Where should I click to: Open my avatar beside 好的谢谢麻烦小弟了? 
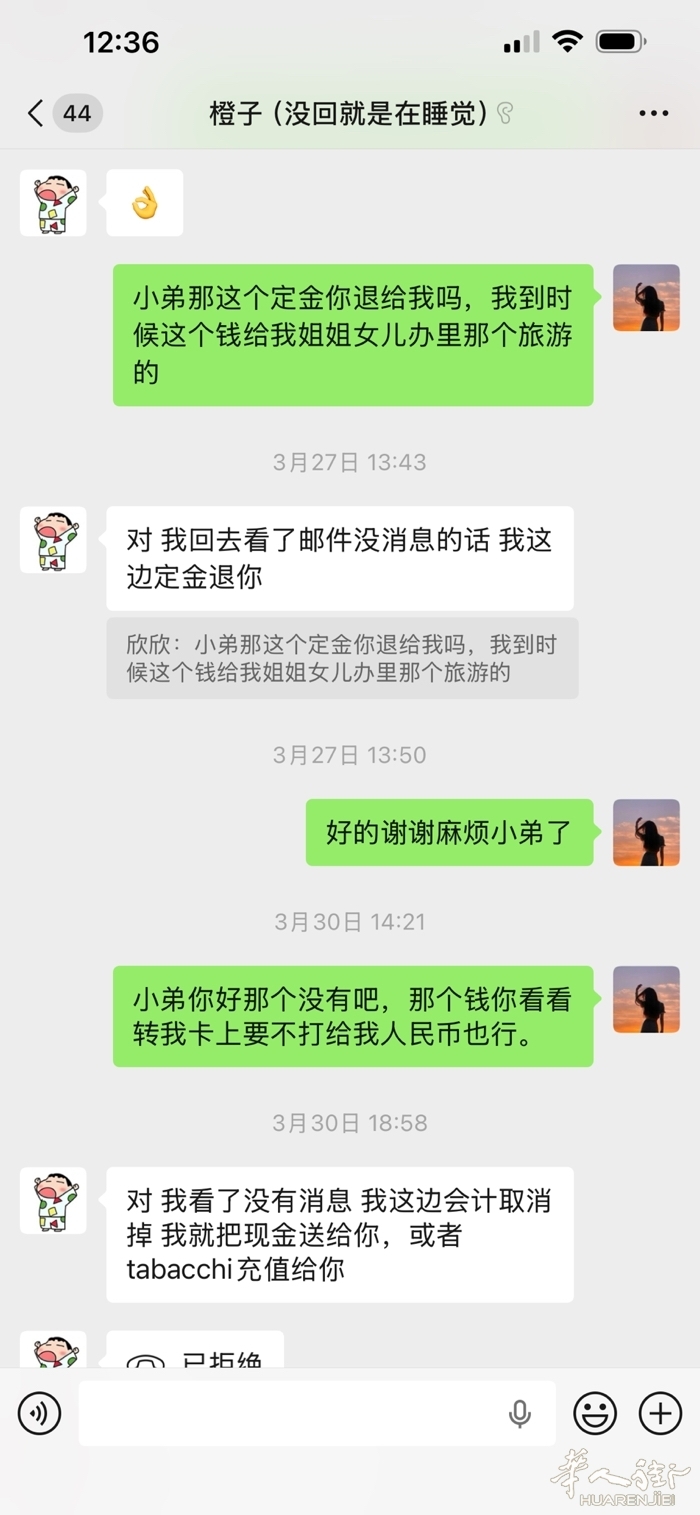pos(646,832)
